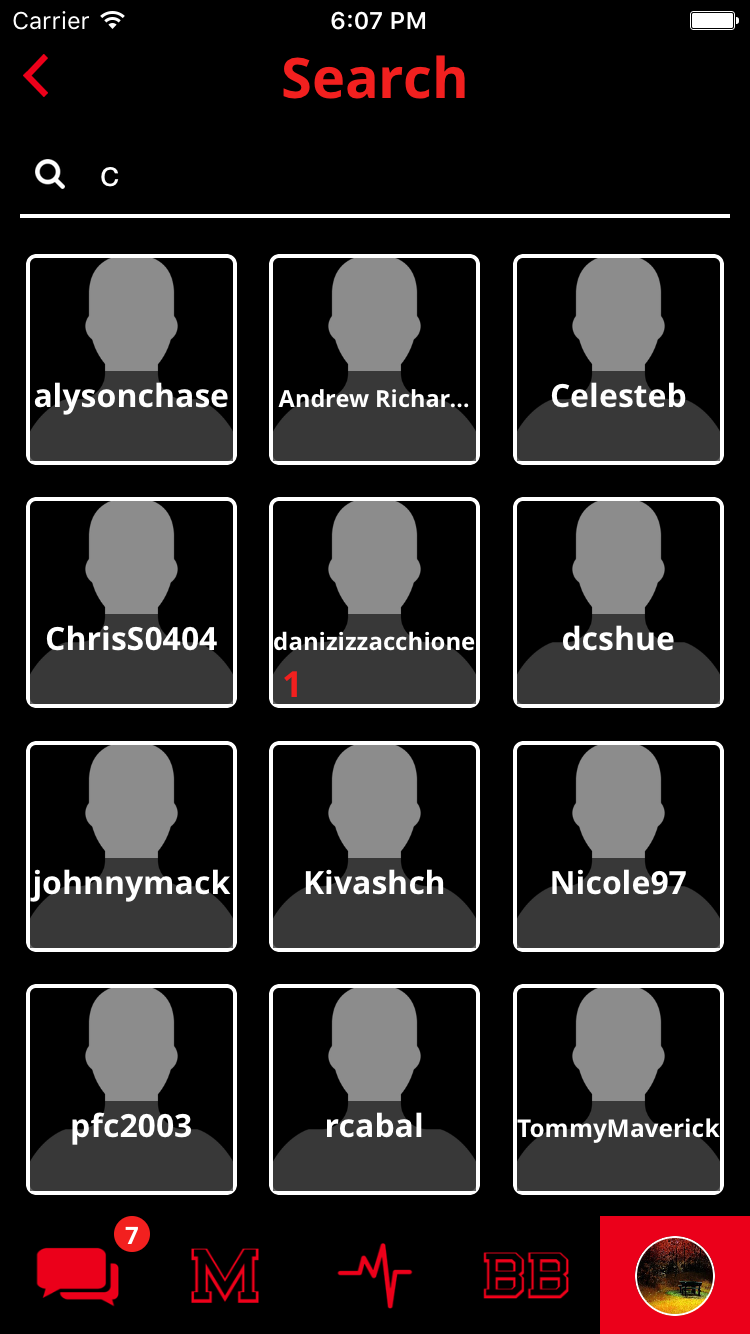Open danizizzacchione's user tile
Viewport: 750px width, 1334px height.
click(x=374, y=603)
